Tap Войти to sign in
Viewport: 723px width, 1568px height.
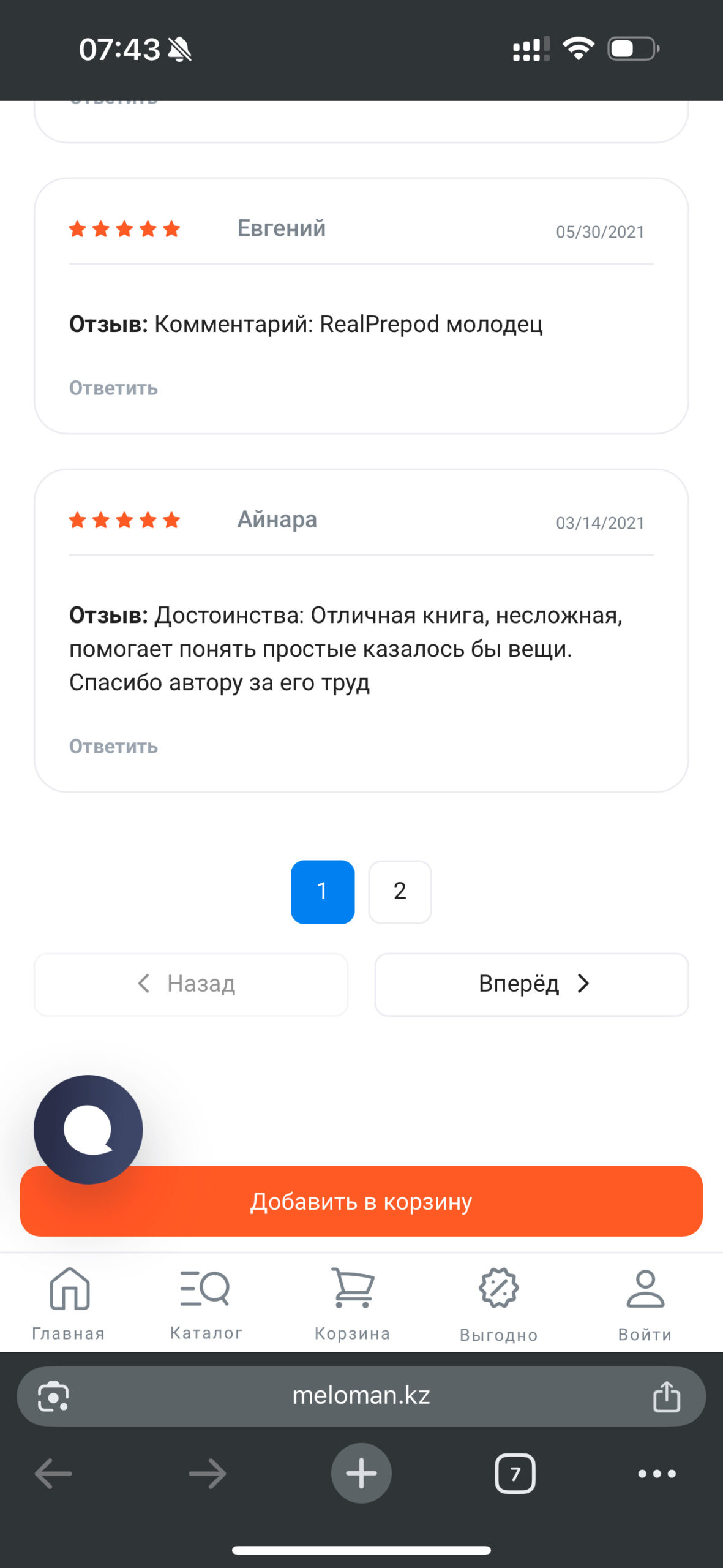(x=645, y=1303)
